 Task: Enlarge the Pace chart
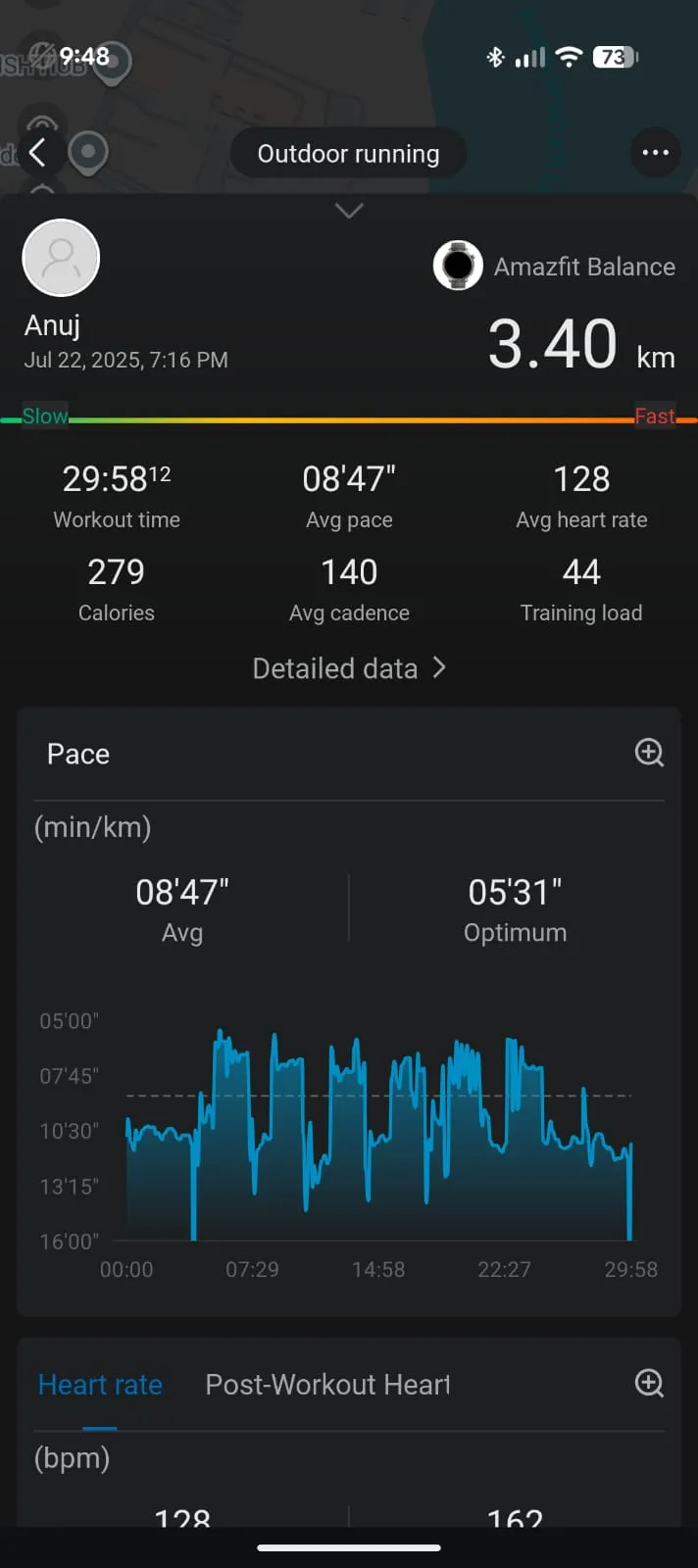tap(649, 753)
